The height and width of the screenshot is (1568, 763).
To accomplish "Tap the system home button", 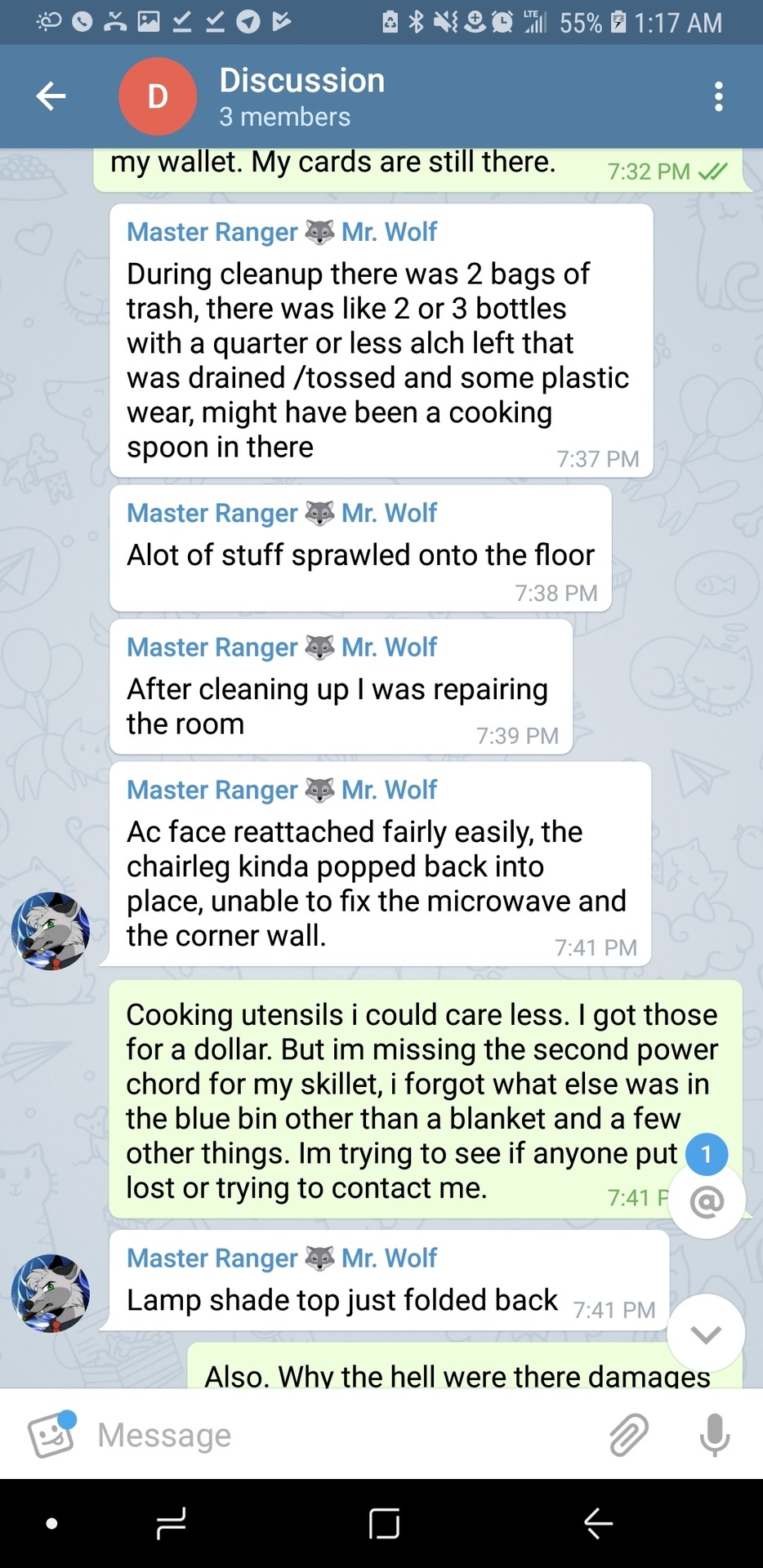I will pyautogui.click(x=384, y=1524).
